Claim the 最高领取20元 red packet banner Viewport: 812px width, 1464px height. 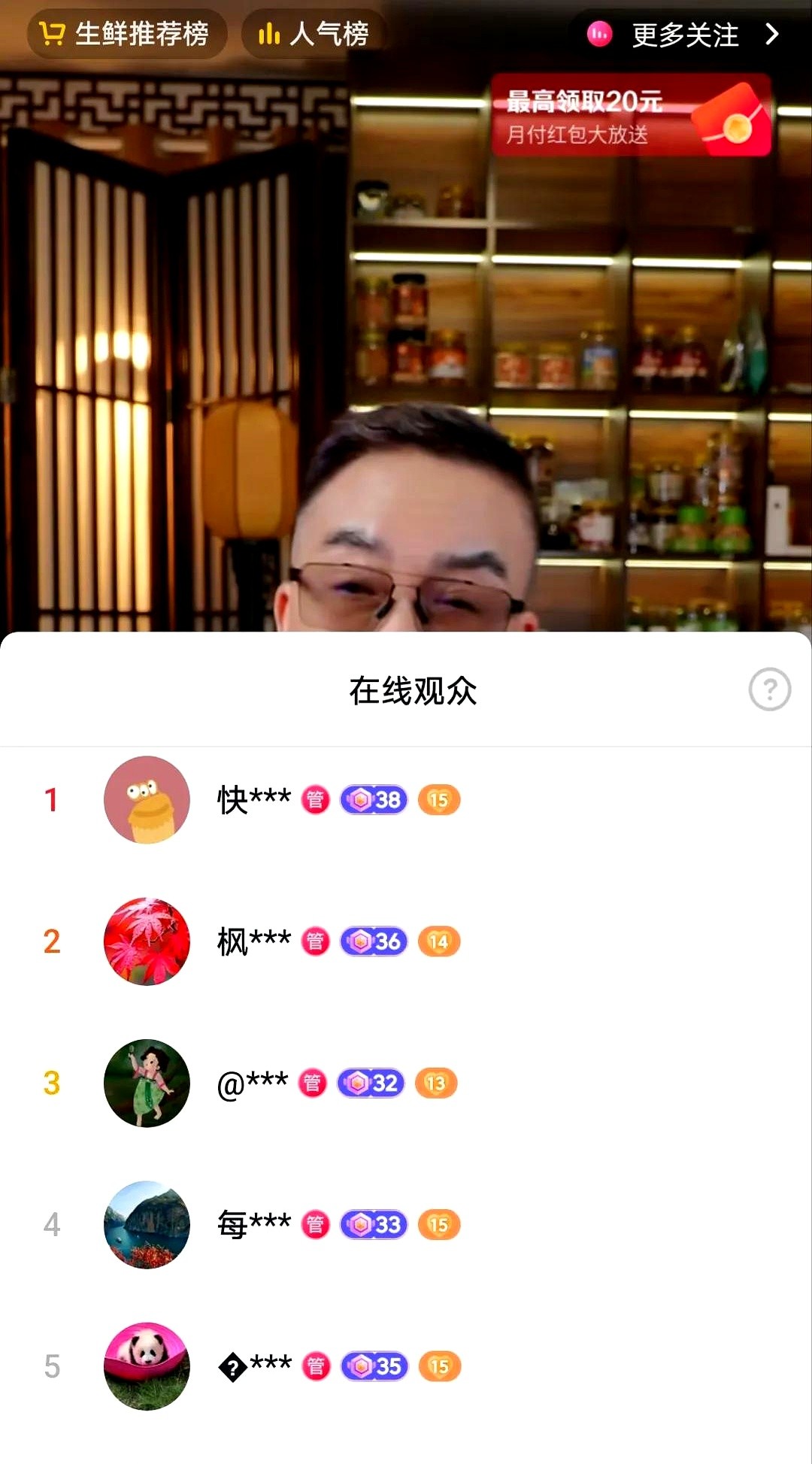coord(630,115)
